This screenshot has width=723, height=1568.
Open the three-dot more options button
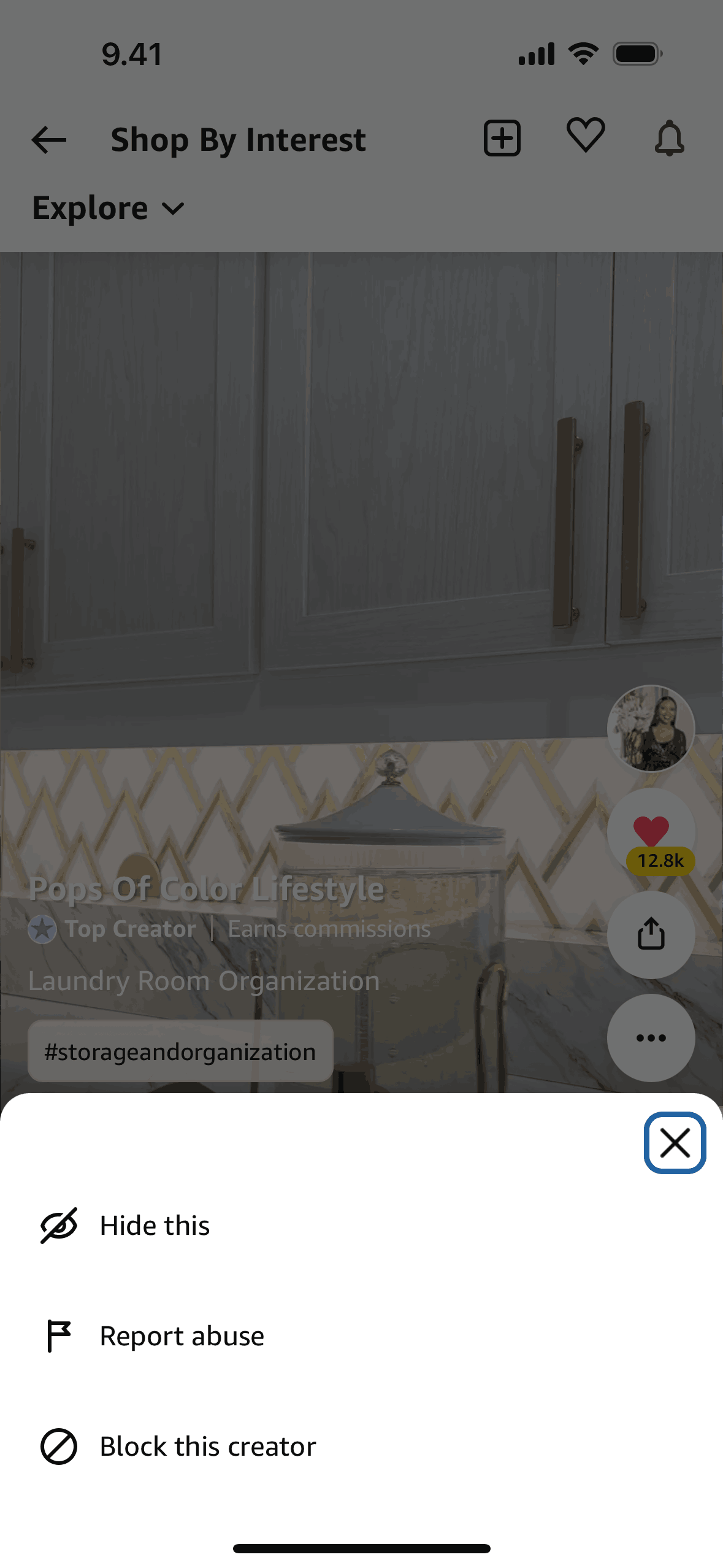[651, 1038]
